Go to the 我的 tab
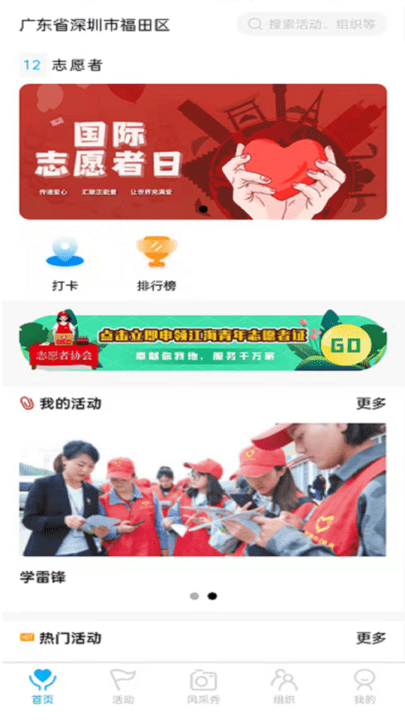The height and width of the screenshot is (720, 405). pyautogui.click(x=365, y=687)
